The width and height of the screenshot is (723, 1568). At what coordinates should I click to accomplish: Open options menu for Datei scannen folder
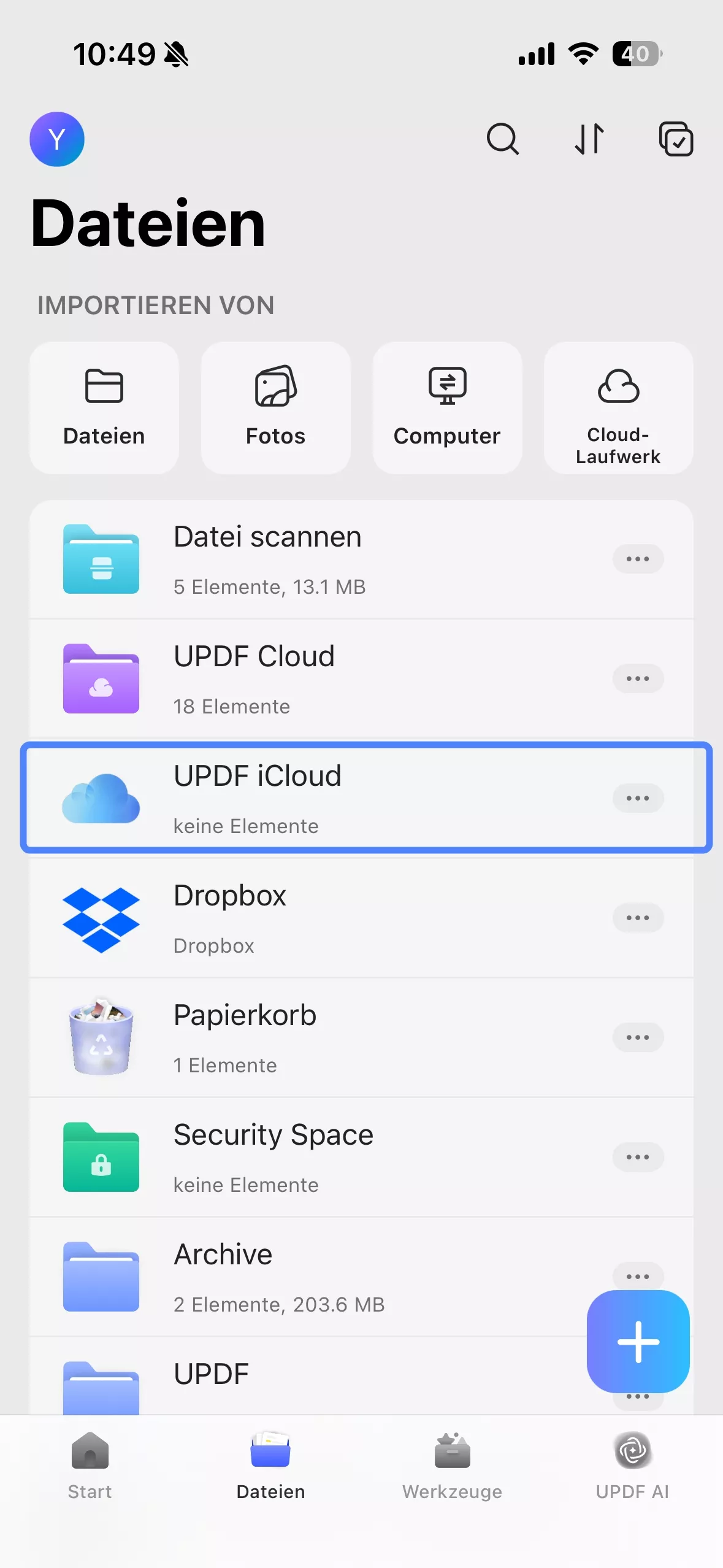tap(638, 559)
